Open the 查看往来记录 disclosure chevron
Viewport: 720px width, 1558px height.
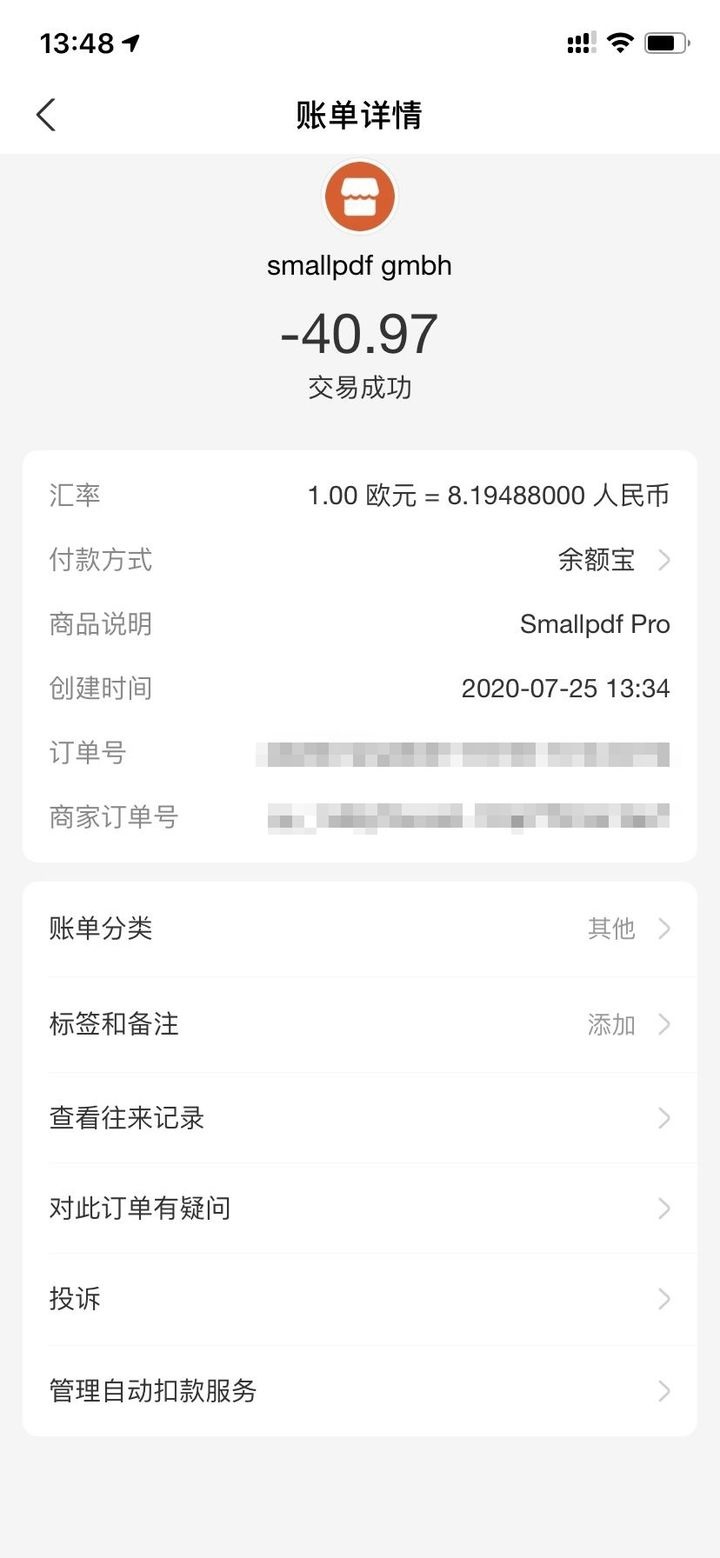pos(663,1118)
